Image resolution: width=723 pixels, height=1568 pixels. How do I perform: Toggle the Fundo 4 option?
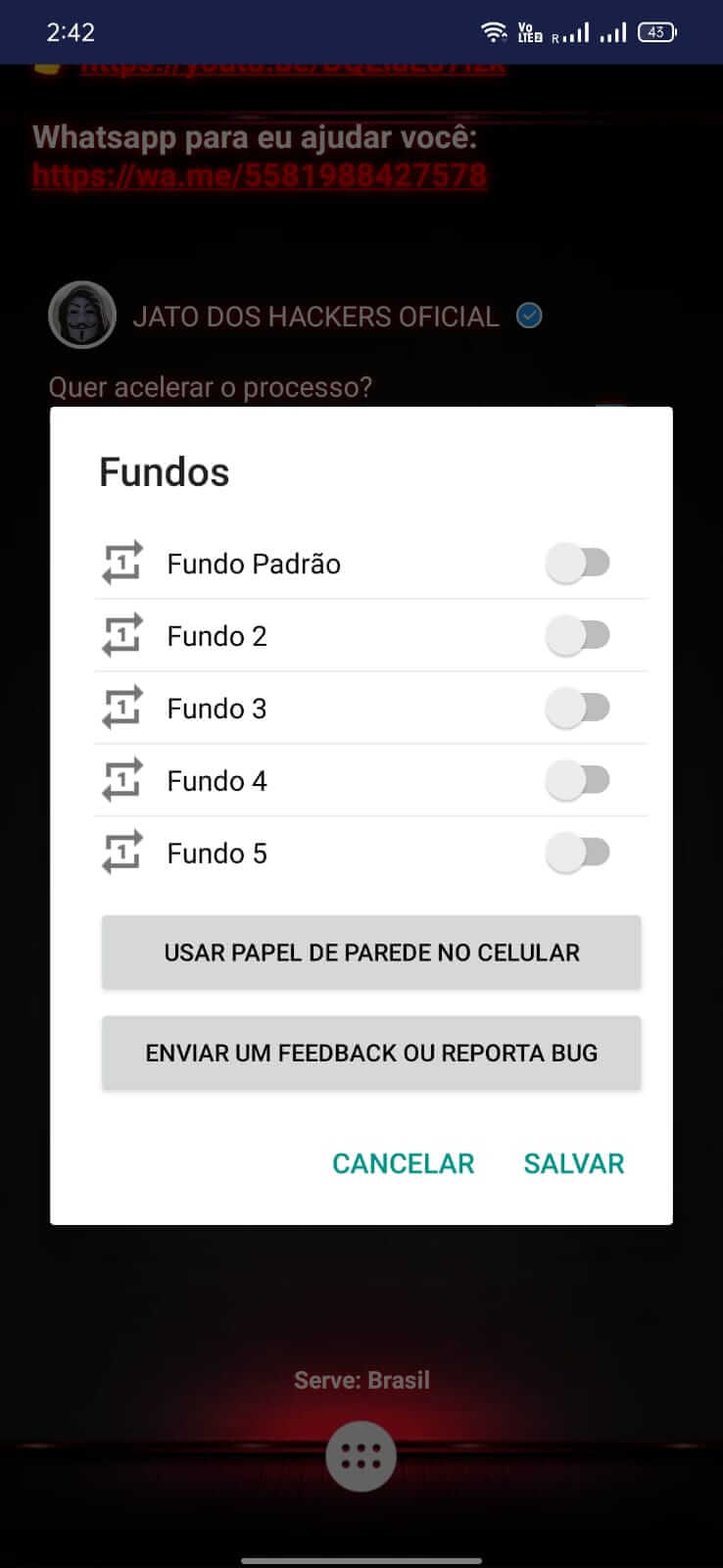click(578, 781)
